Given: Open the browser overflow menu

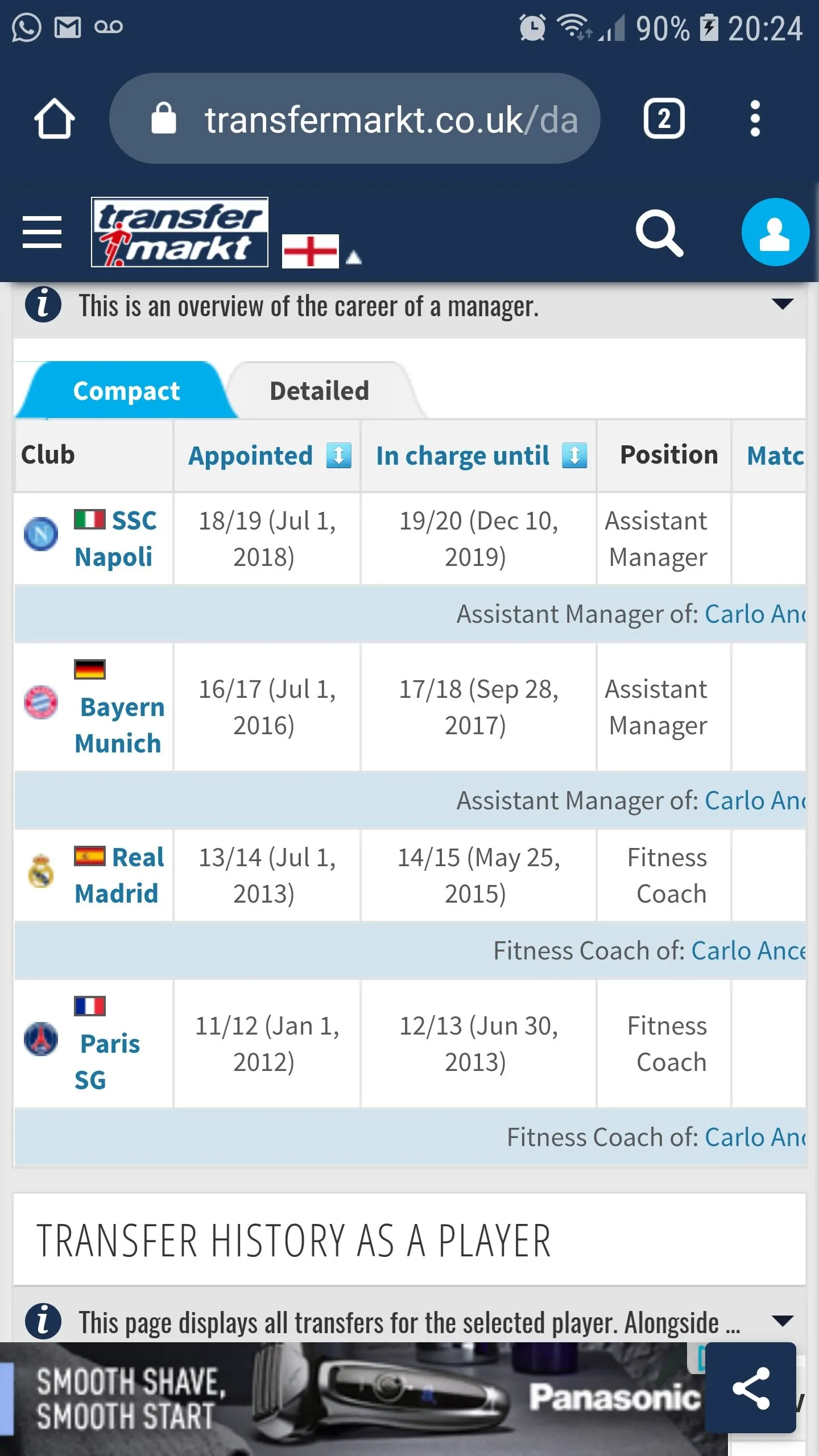Looking at the screenshot, I should 755,119.
